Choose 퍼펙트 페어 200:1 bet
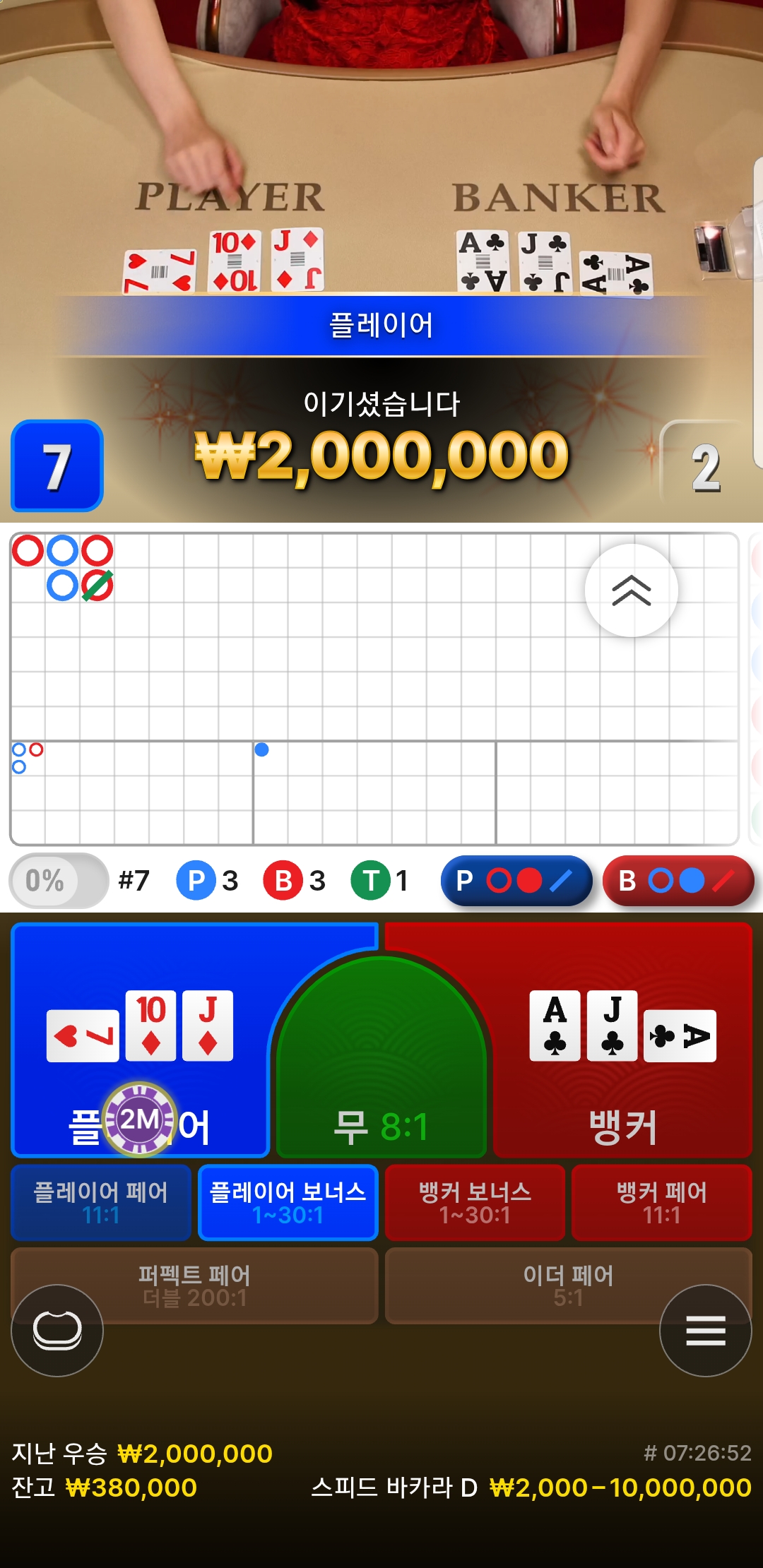The image size is (763, 1568). pos(194,1285)
